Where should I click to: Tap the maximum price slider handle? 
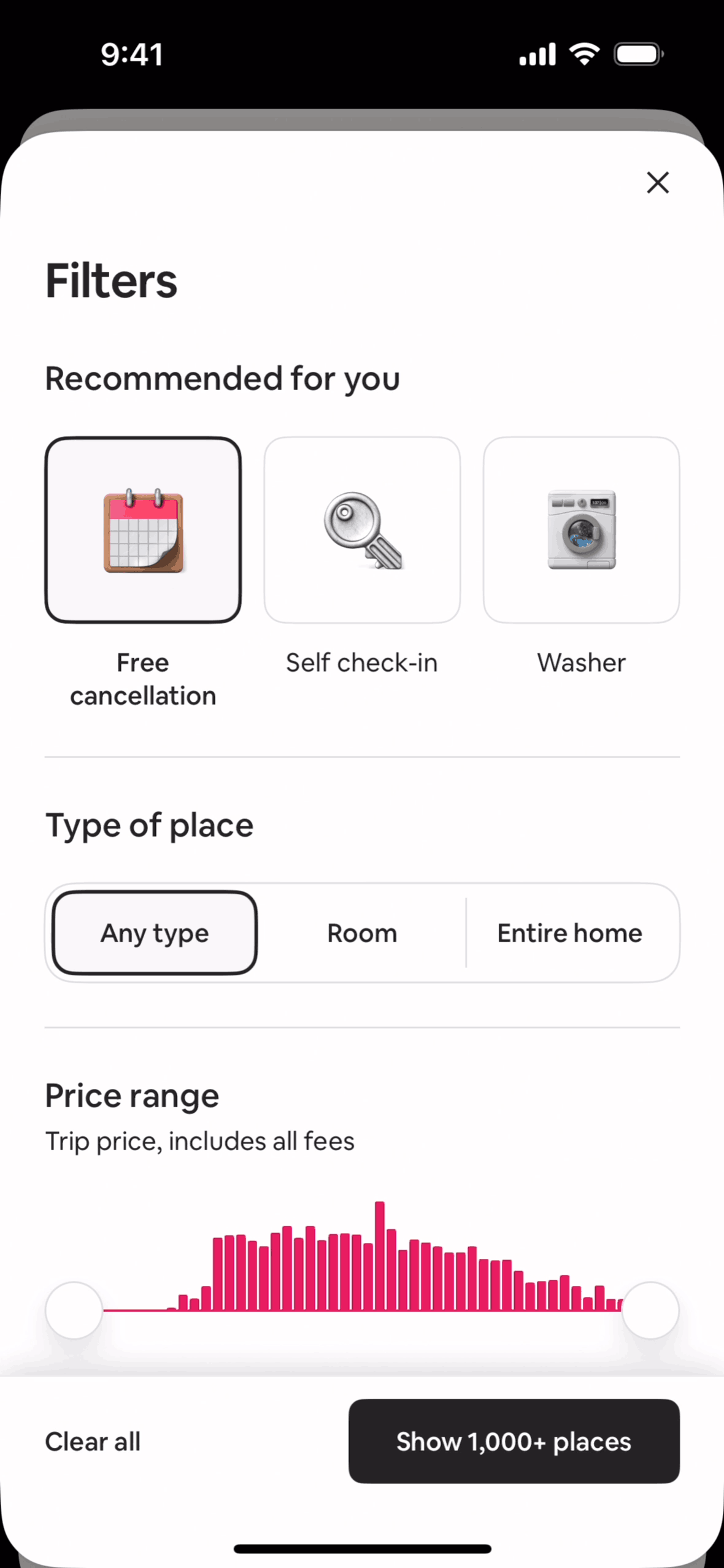[650, 1310]
